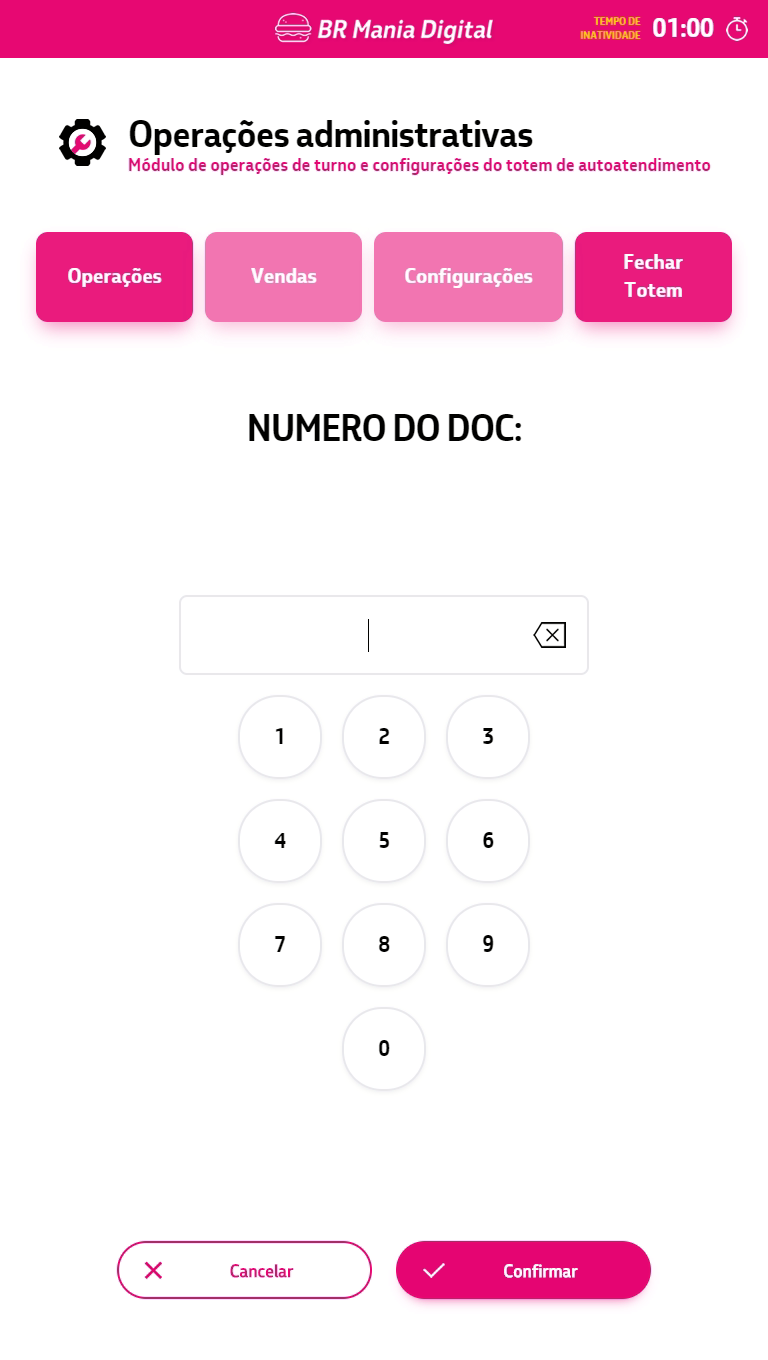Image resolution: width=768 pixels, height=1360 pixels.
Task: Enter digit 5 on the keypad
Action: point(384,841)
